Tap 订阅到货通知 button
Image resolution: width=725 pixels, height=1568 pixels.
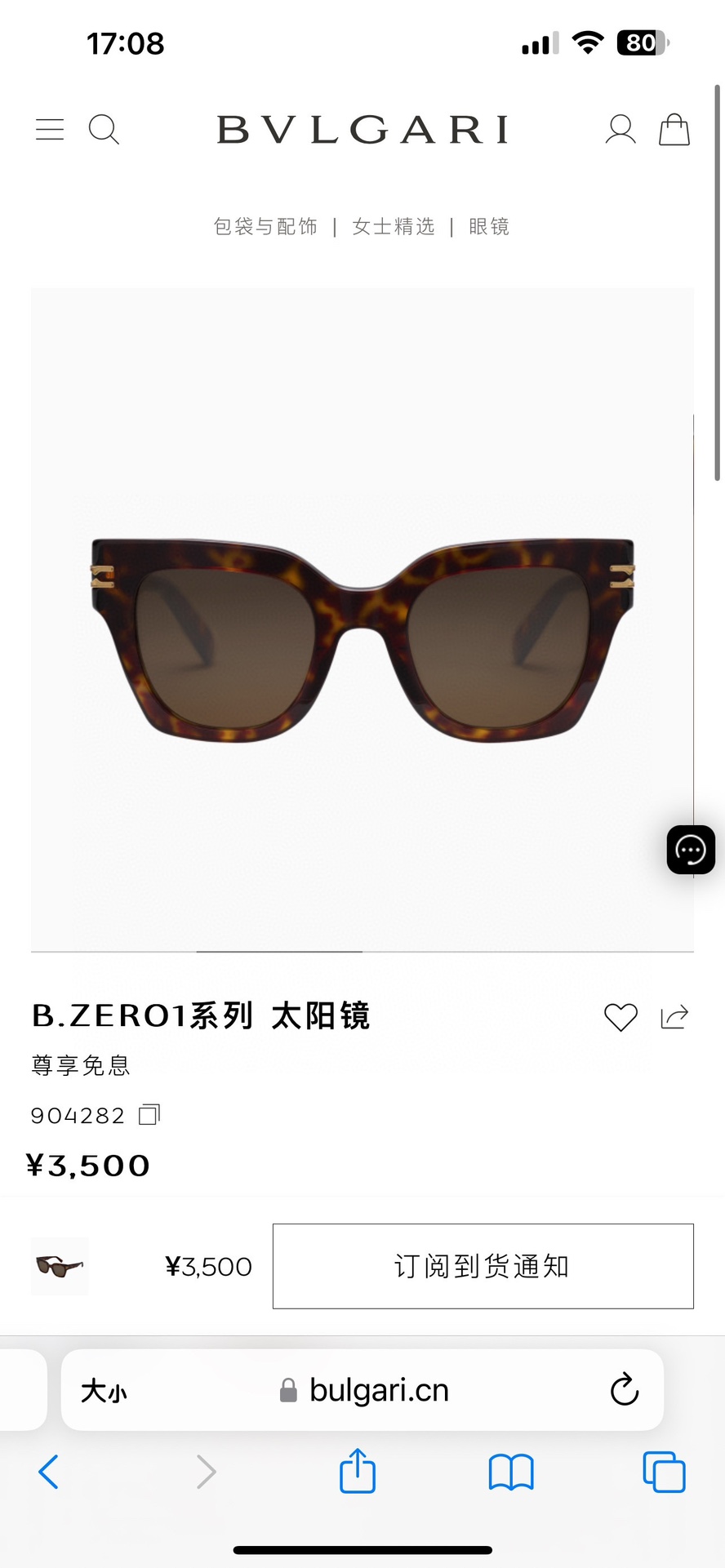tap(483, 1266)
